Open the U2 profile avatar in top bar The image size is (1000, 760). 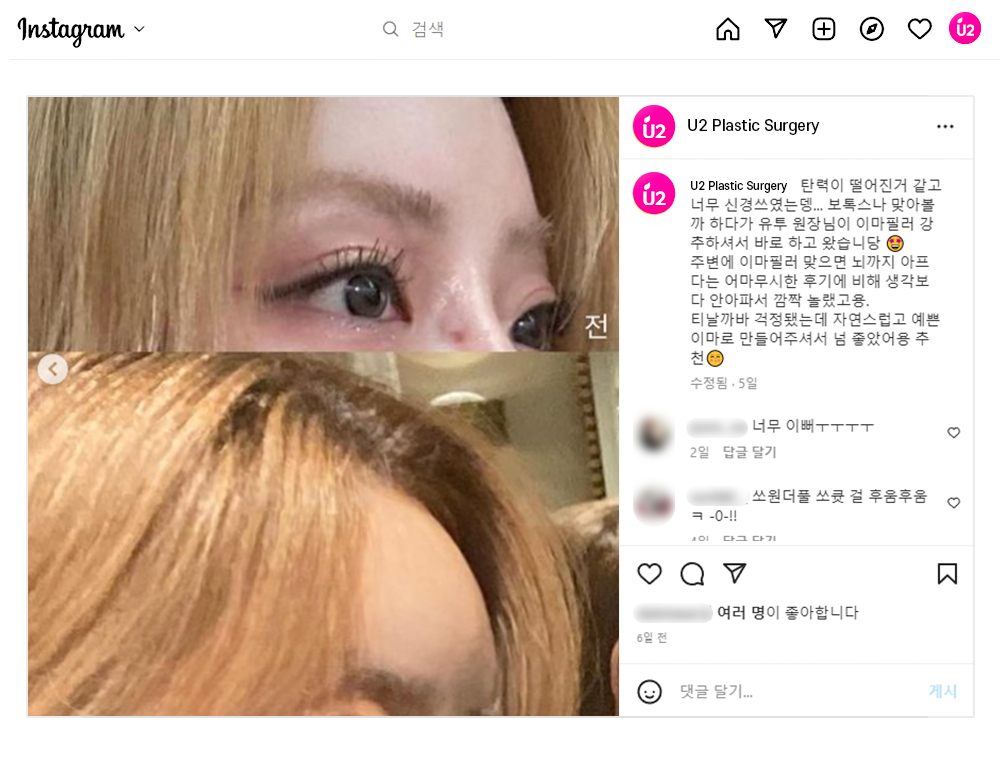[965, 28]
